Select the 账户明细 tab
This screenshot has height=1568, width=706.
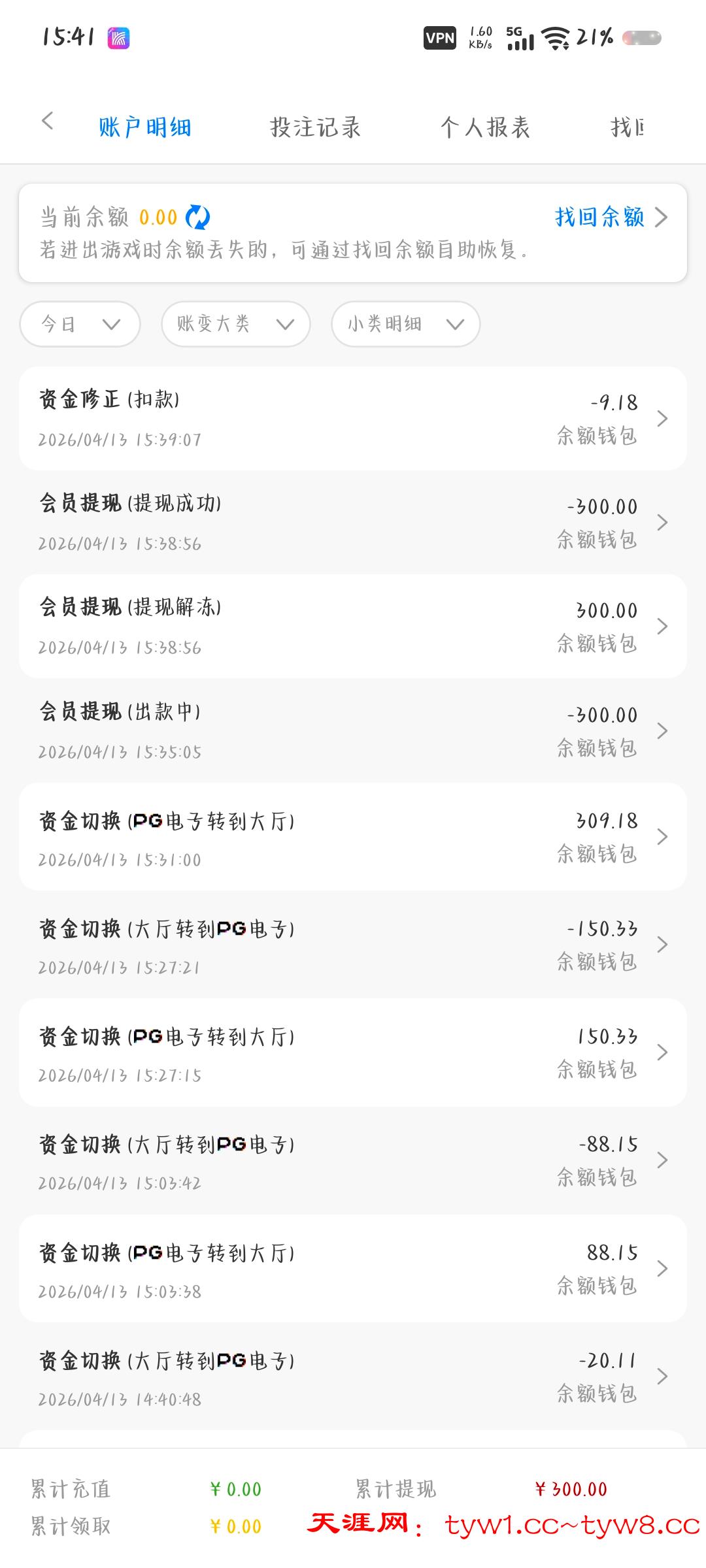(144, 125)
